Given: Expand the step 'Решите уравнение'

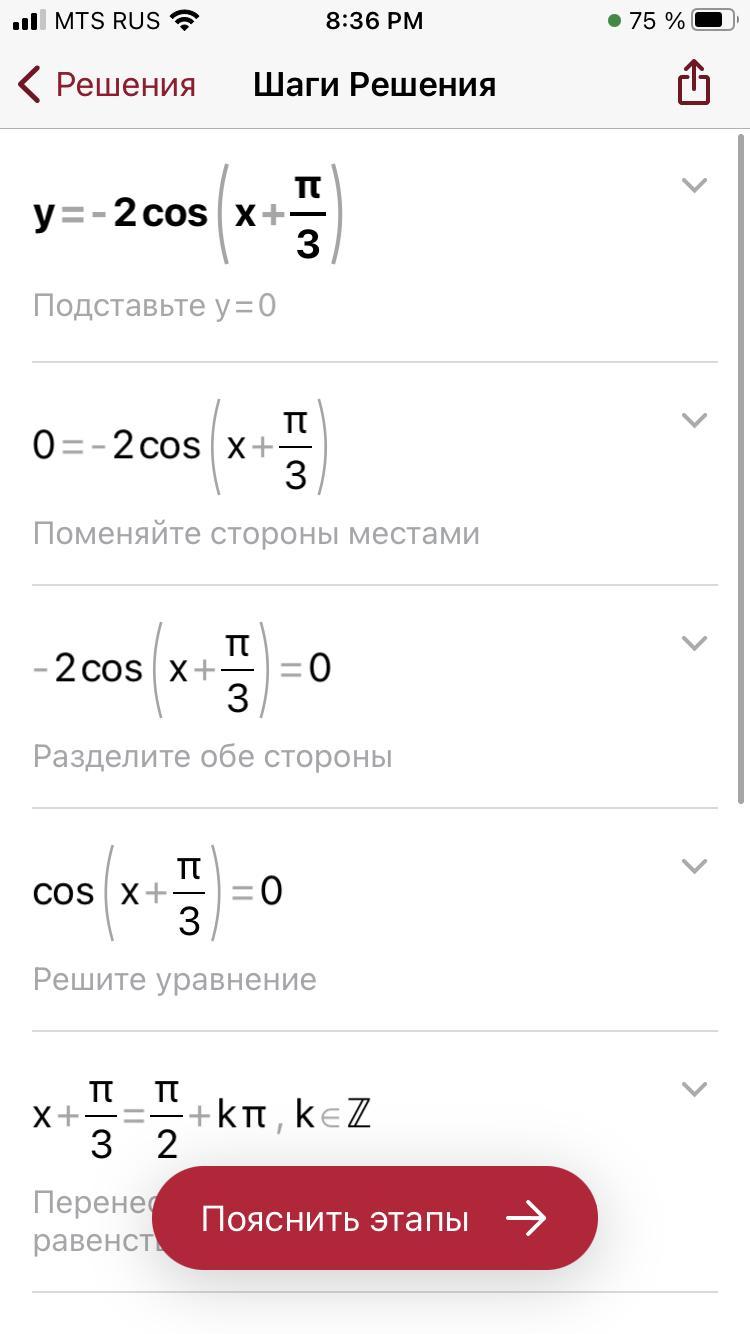Looking at the screenshot, I should click(694, 866).
